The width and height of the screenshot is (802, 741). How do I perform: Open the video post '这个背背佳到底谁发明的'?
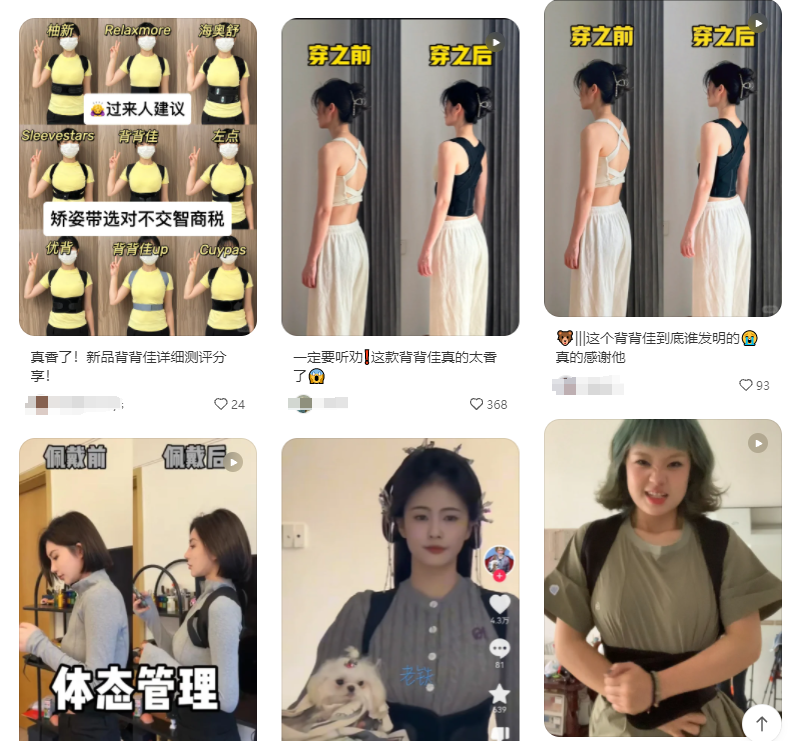click(662, 158)
